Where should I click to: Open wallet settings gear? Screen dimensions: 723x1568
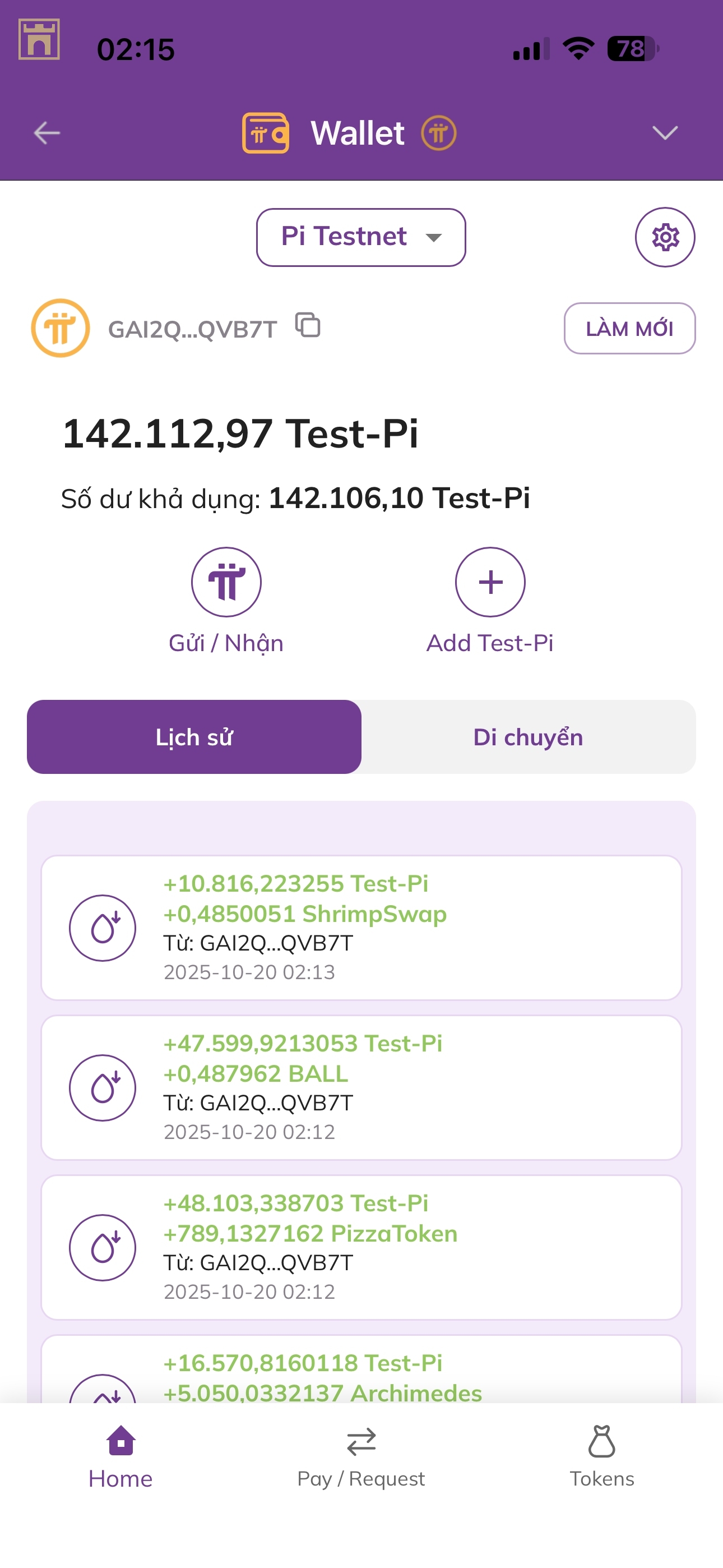point(665,237)
